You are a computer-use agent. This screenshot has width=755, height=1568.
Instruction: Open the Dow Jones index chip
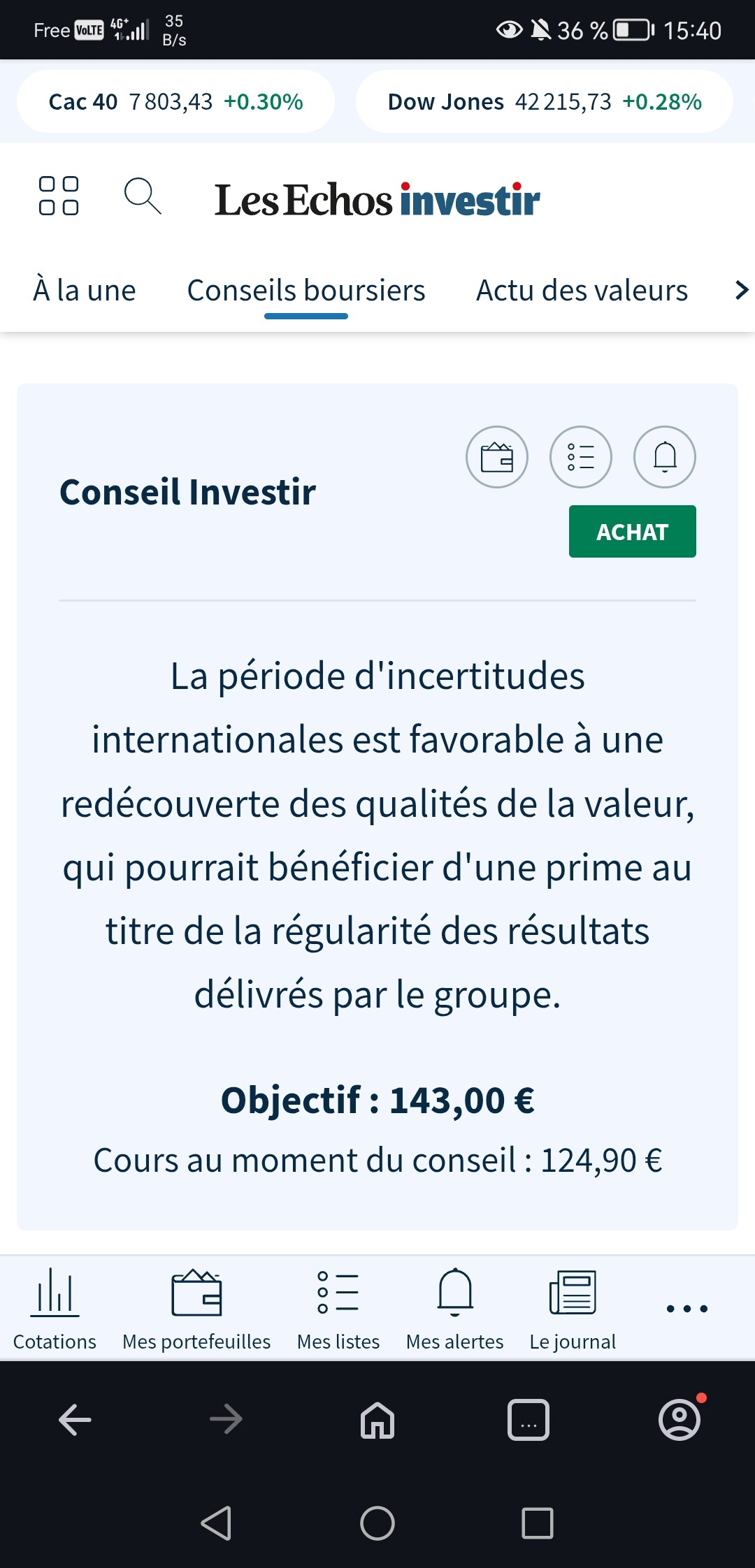pyautogui.click(x=545, y=102)
